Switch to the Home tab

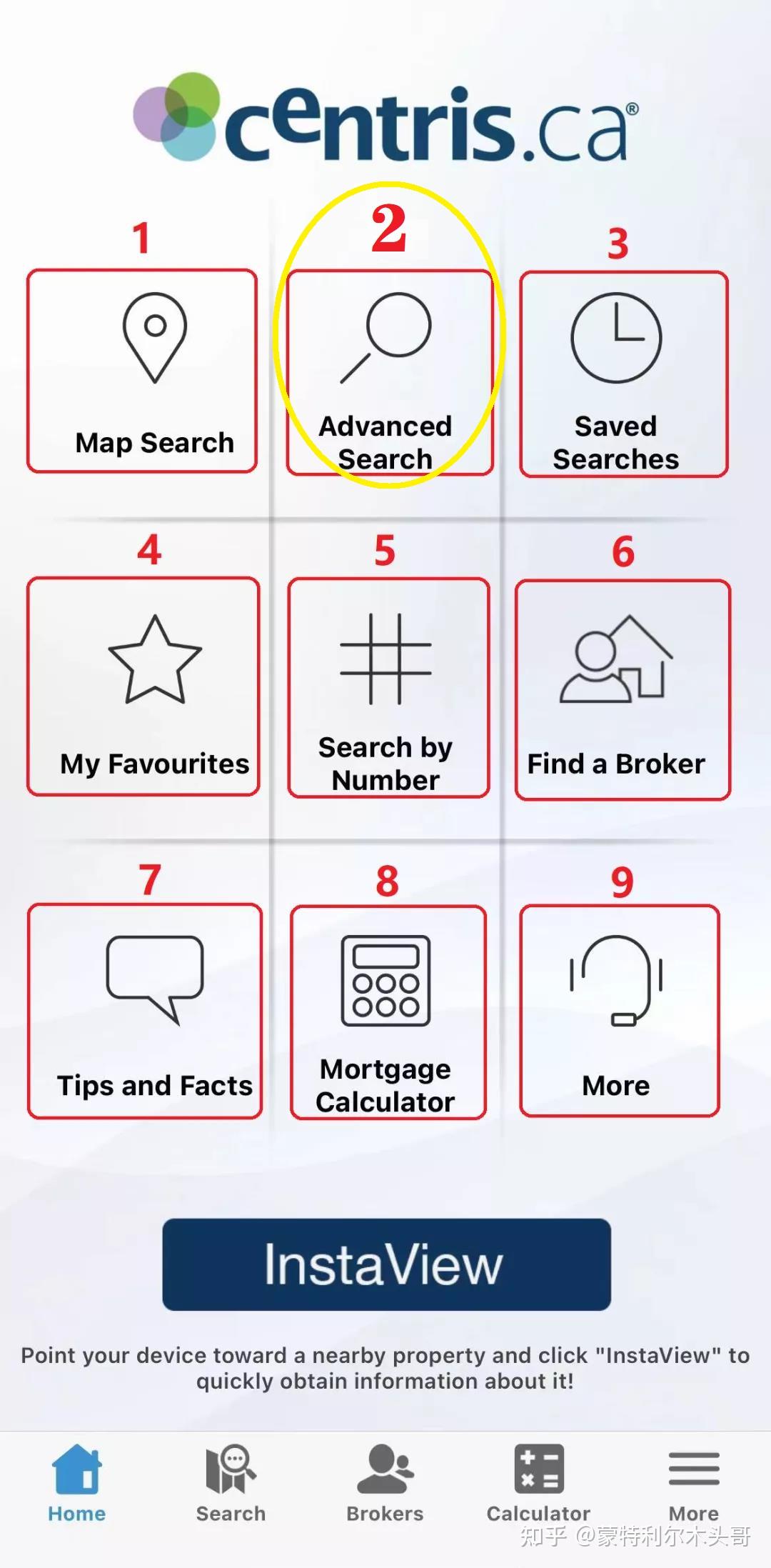[77, 1482]
